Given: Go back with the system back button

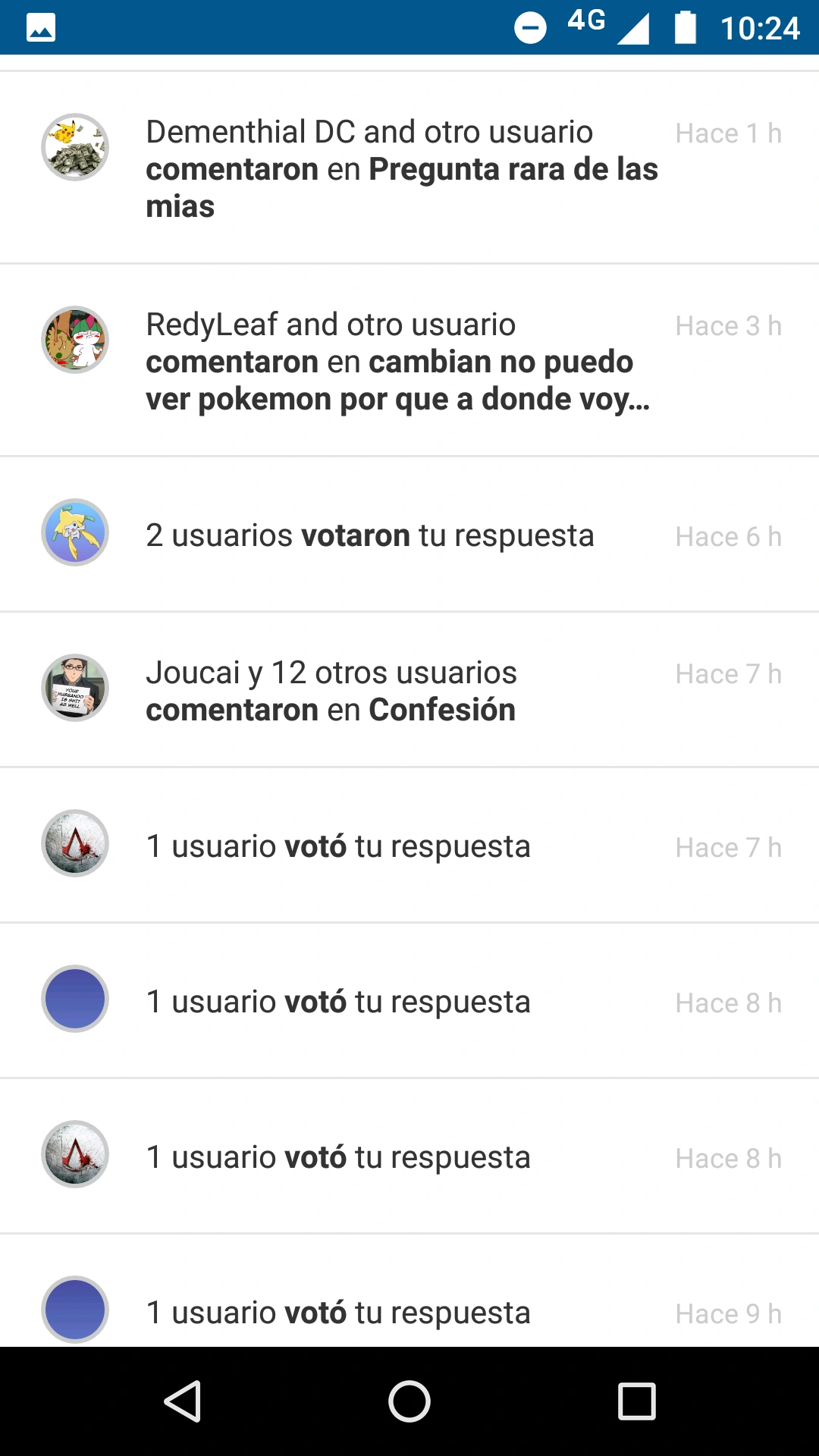Looking at the screenshot, I should pyautogui.click(x=183, y=1401).
